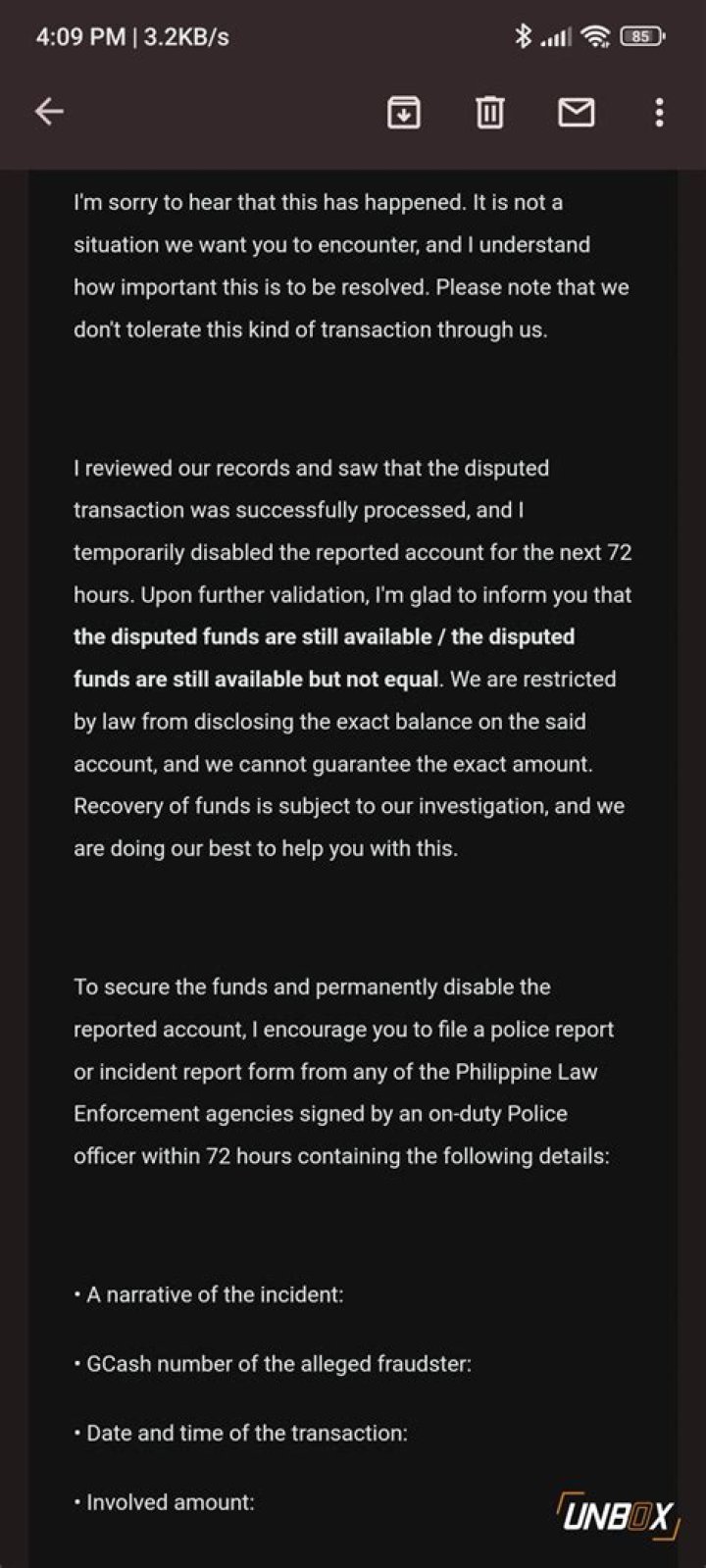The image size is (706, 1568).
Task: Delete this email with trash icon
Action: 490,113
